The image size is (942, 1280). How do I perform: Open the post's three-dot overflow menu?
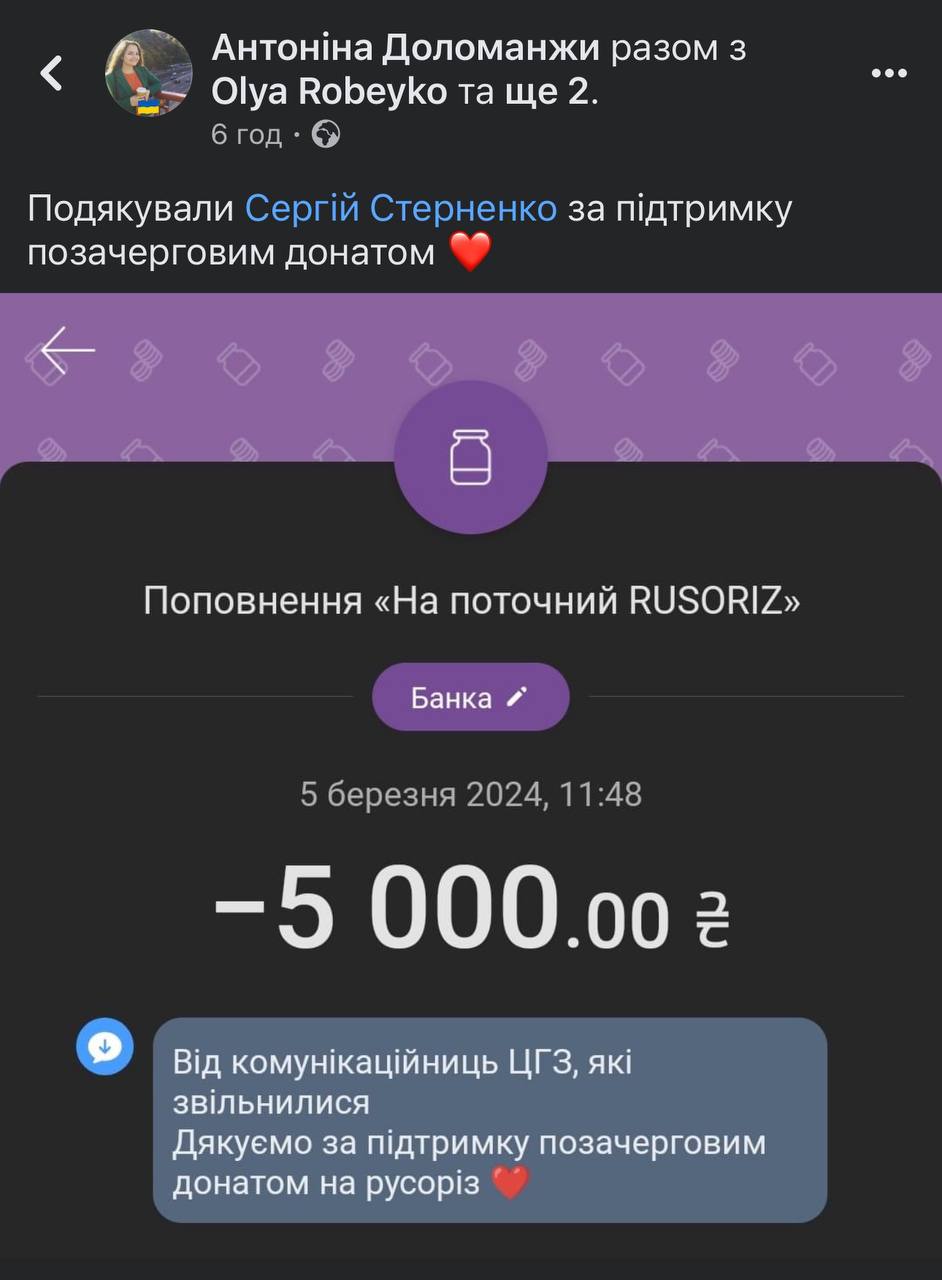[x=888, y=73]
